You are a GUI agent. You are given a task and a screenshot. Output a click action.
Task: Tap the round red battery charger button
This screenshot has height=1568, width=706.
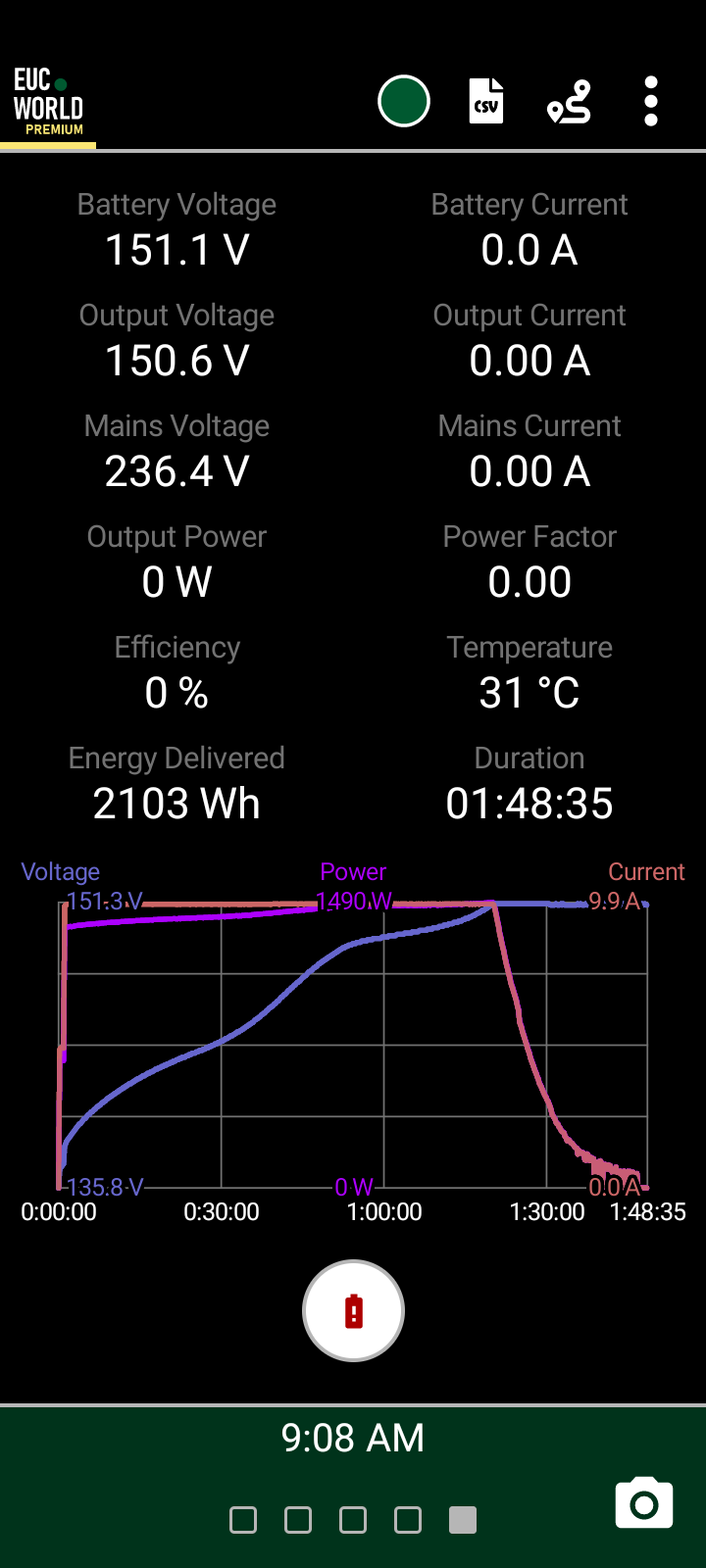353,1311
